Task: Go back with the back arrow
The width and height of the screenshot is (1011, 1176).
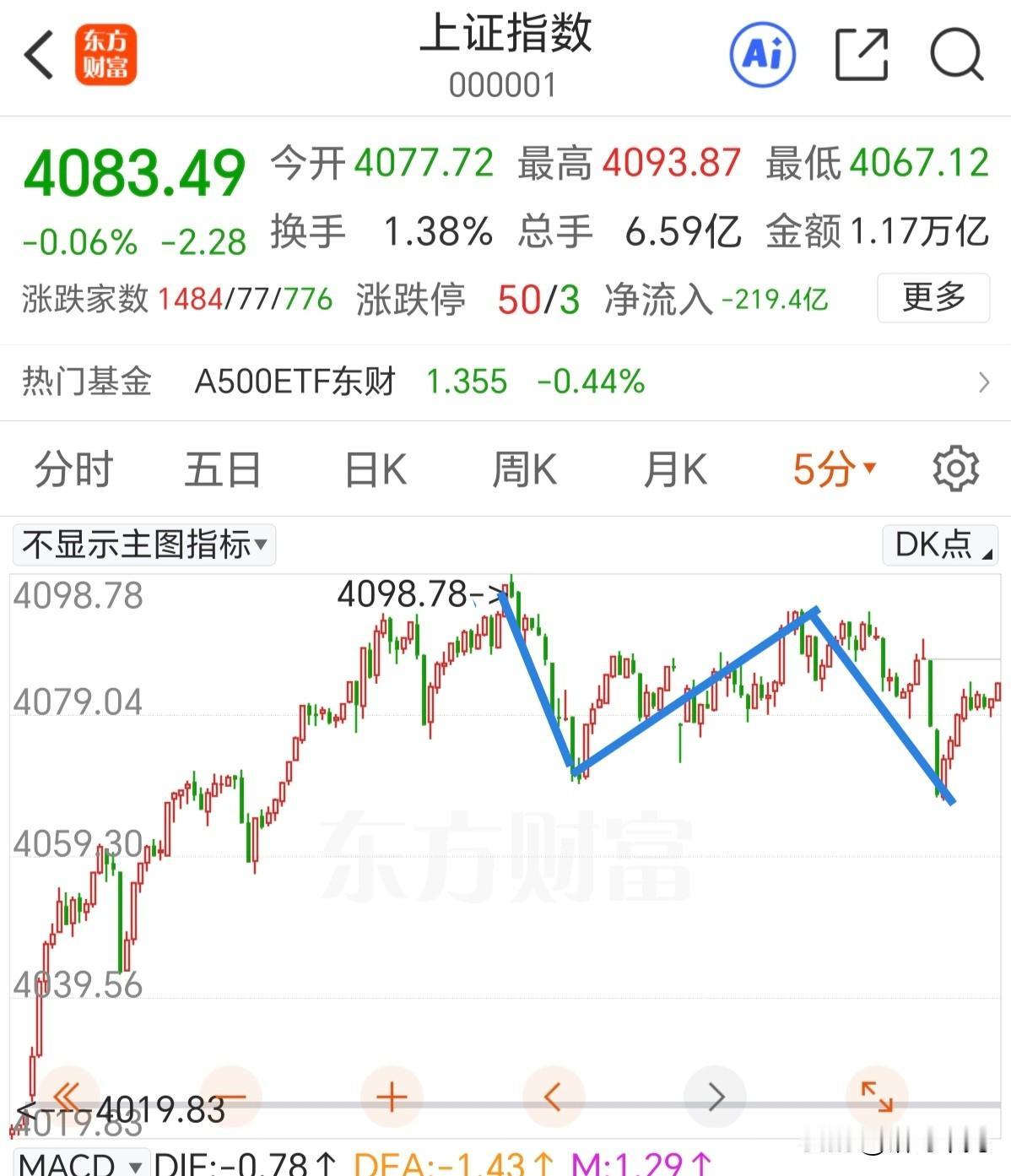Action: point(38,54)
